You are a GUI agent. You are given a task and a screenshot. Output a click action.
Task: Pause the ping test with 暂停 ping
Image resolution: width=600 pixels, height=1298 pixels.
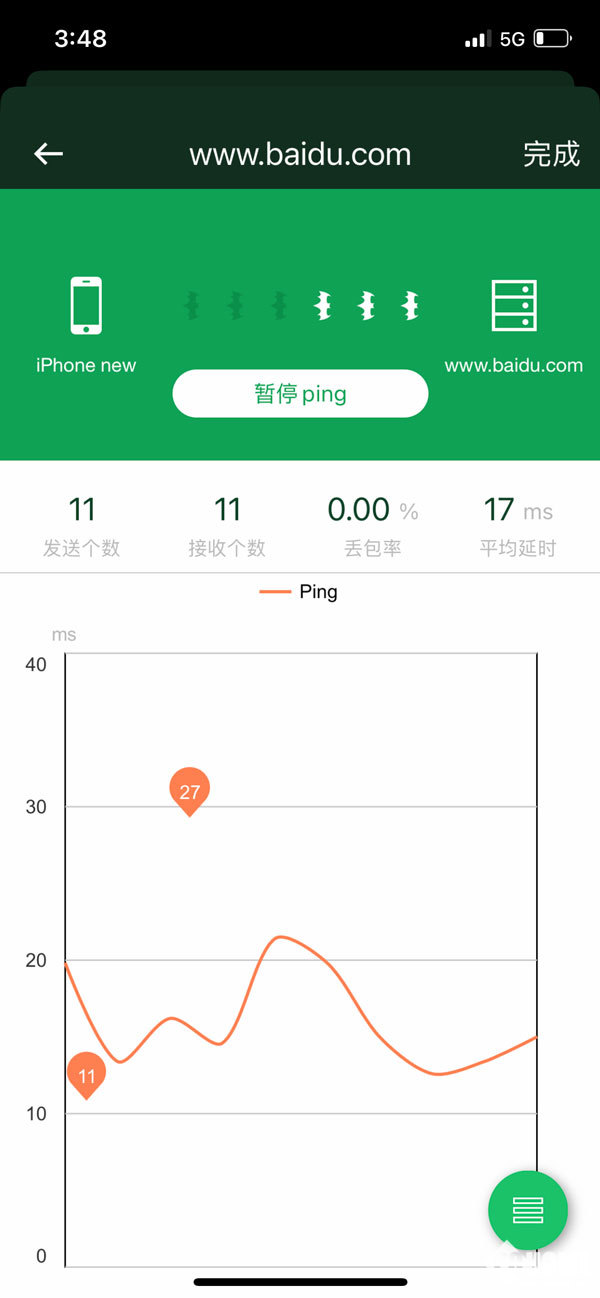click(x=300, y=393)
